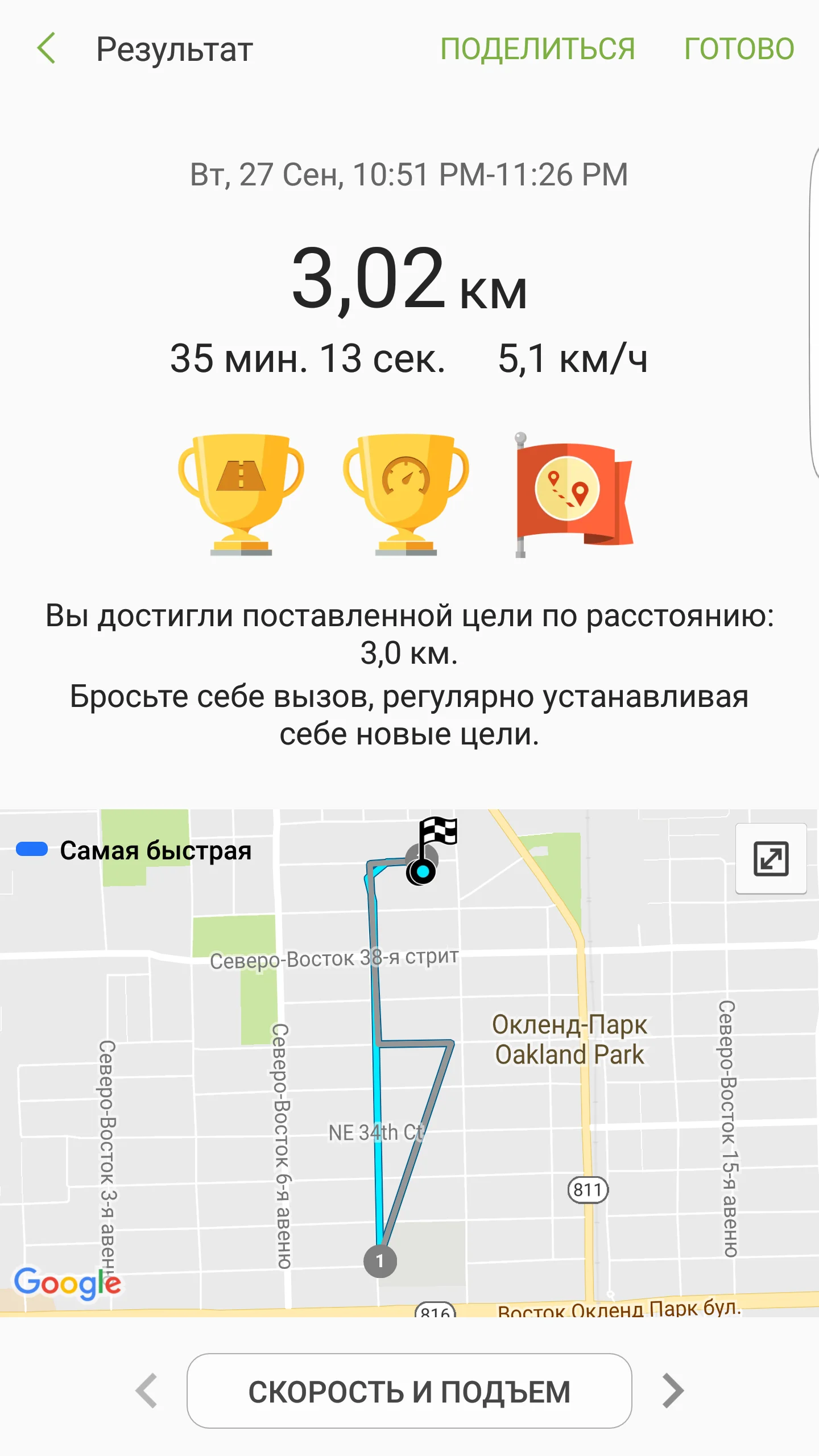Show the previous chart with left arrow

[x=147, y=1391]
